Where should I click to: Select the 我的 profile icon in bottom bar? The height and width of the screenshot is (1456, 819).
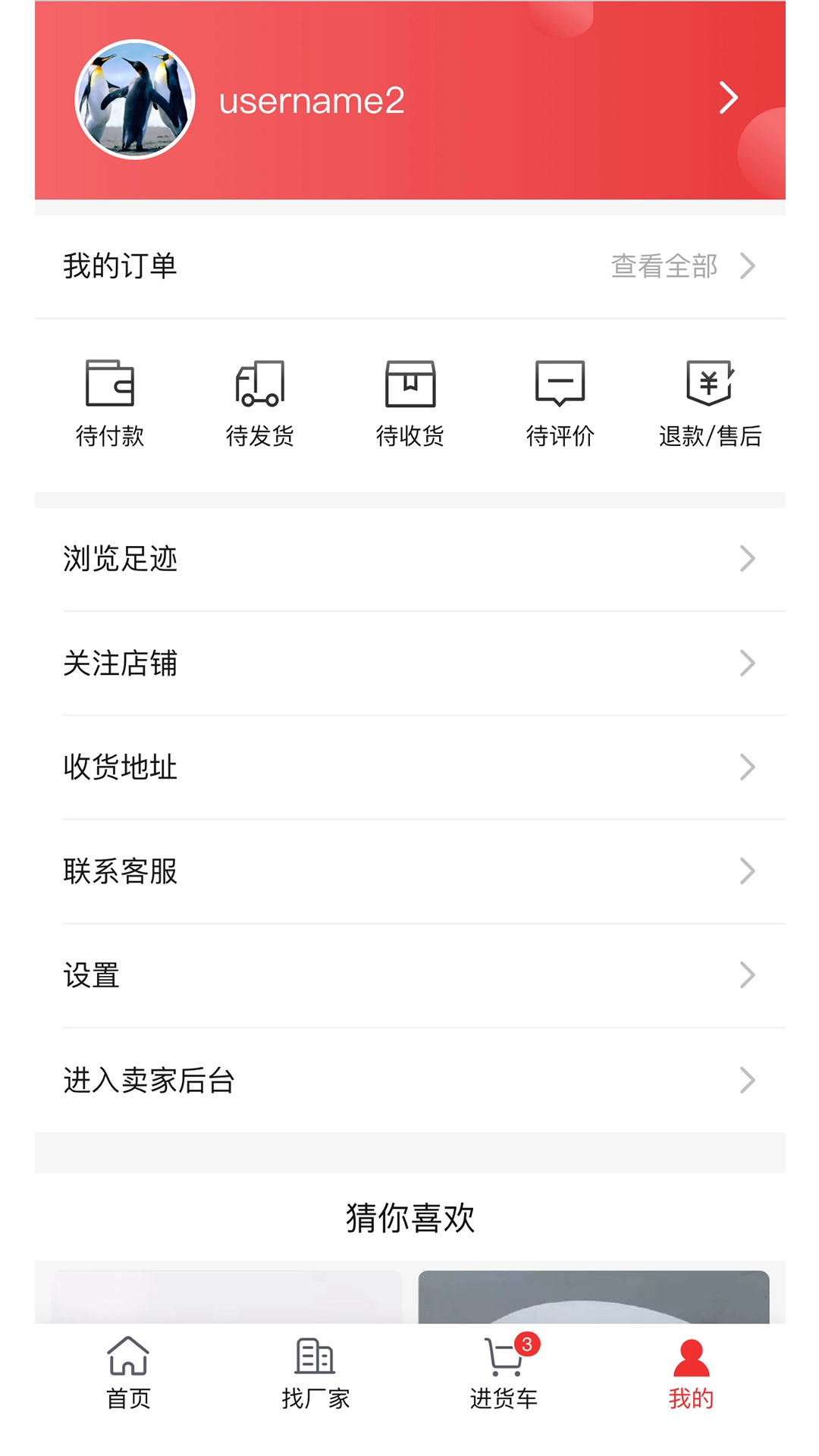coord(690,1357)
